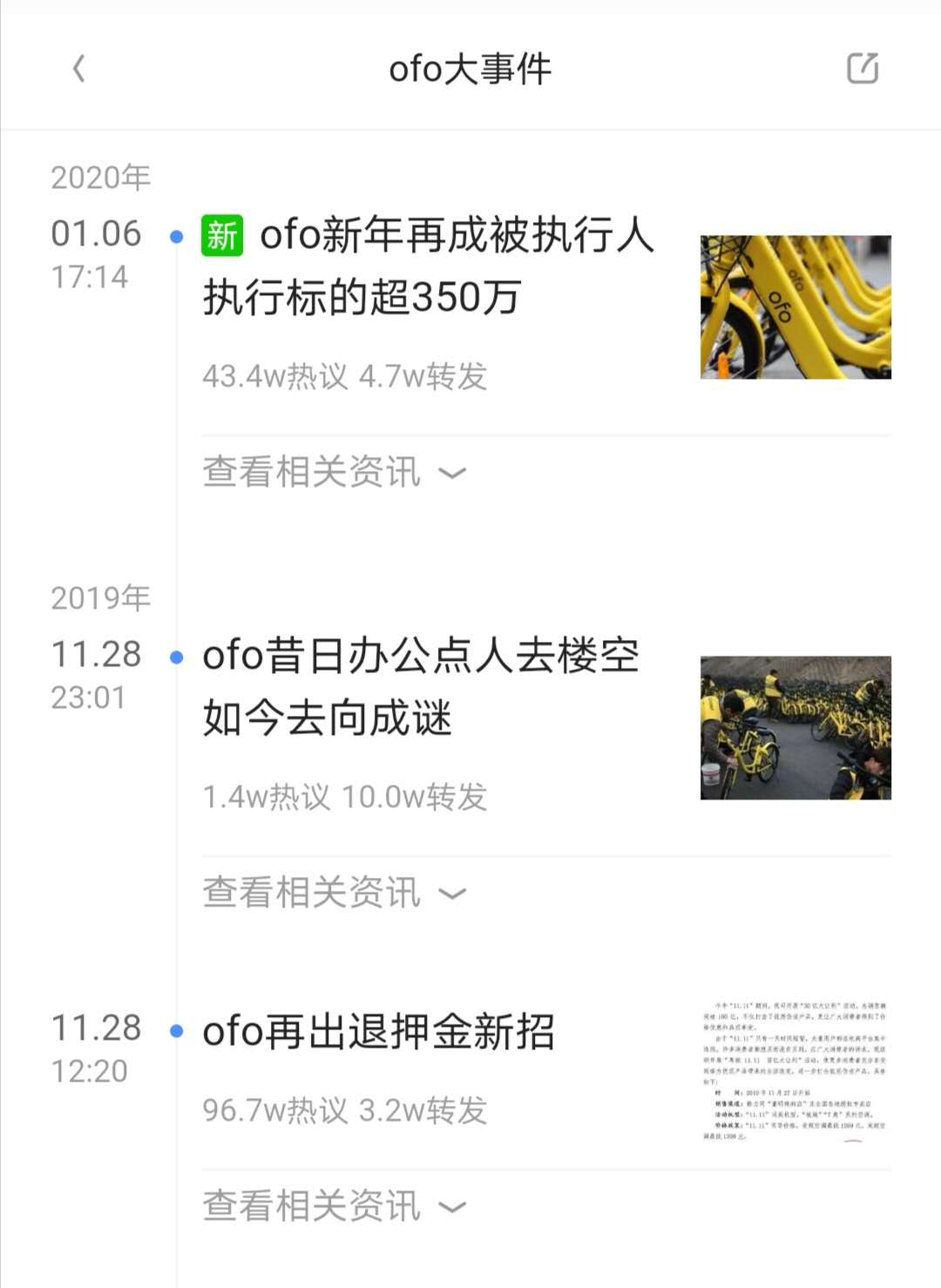Tap the timeline dot next to 11.28 12:20 entry

(x=175, y=1031)
